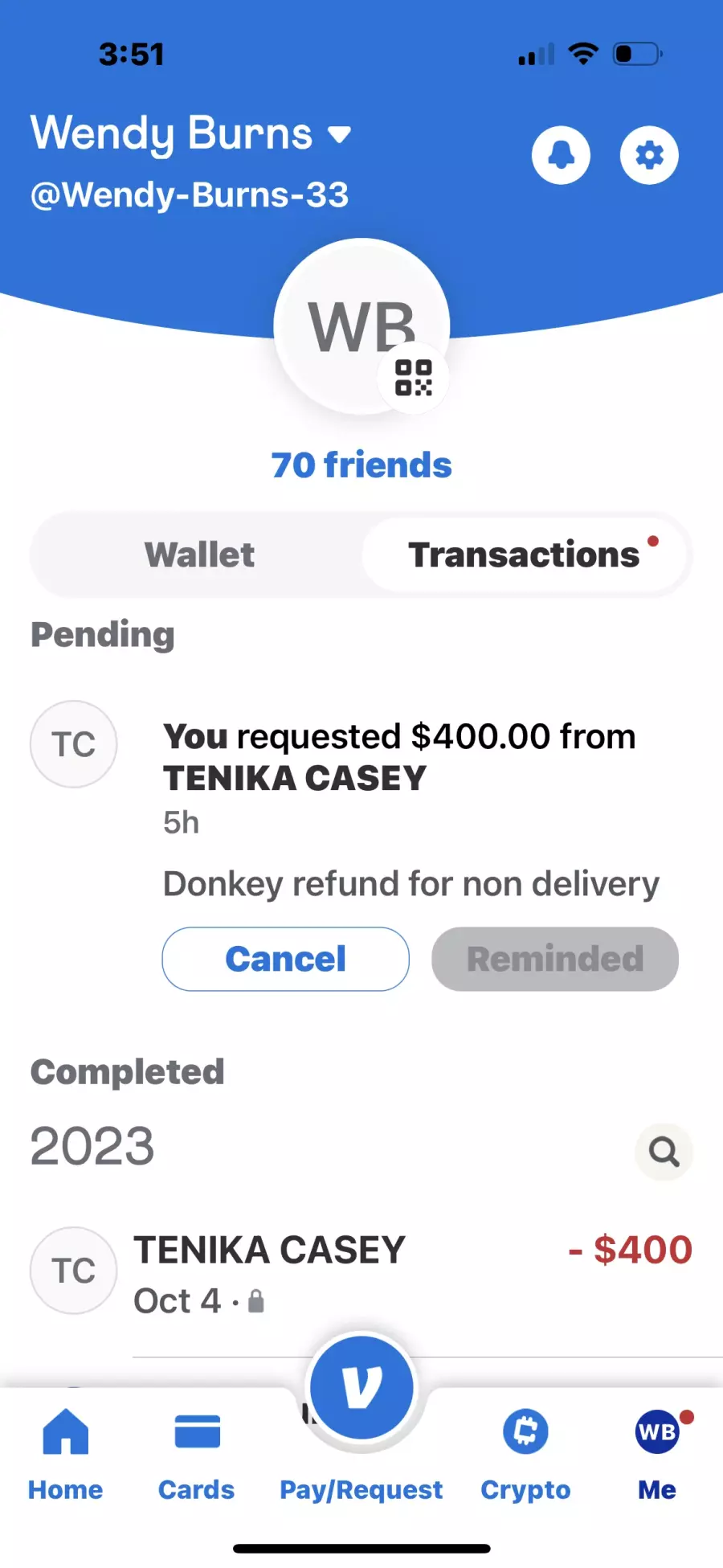Switch to the Wallet tab
Viewport: 723px width, 1568px height.
199,555
